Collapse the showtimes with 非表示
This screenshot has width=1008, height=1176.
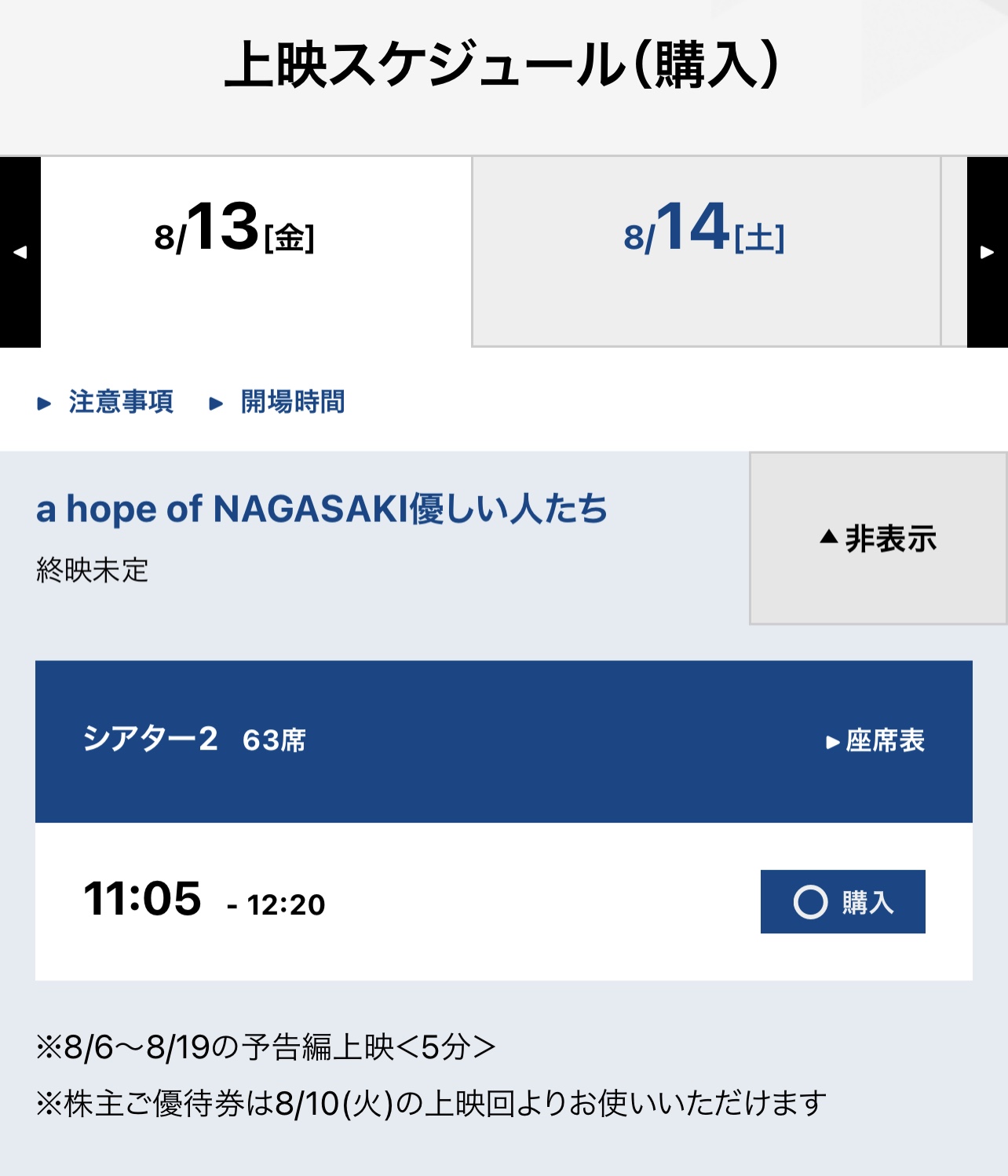(x=878, y=539)
